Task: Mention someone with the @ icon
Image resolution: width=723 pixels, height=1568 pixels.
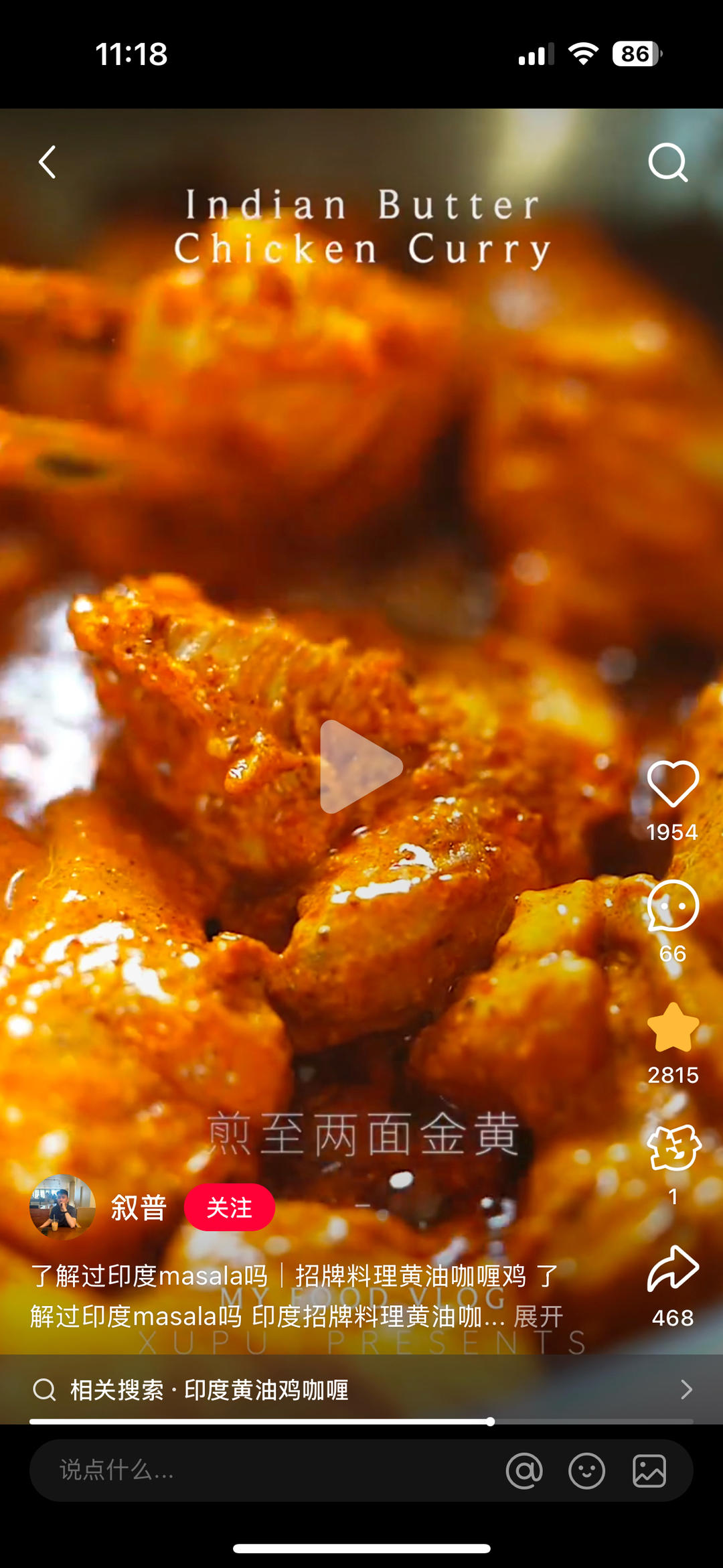Action: tap(524, 1471)
